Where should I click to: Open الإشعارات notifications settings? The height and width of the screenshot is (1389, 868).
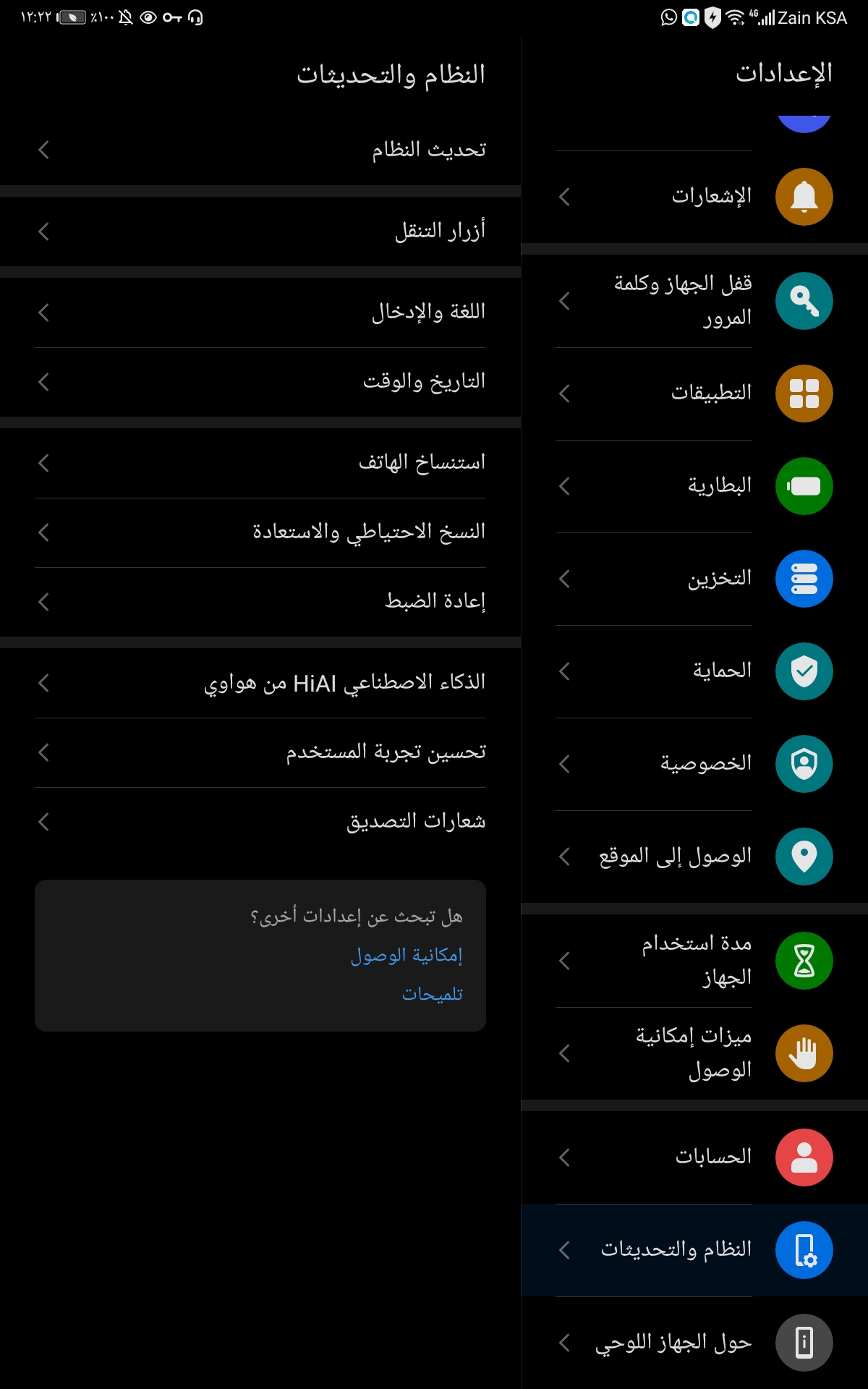pyautogui.click(x=694, y=197)
